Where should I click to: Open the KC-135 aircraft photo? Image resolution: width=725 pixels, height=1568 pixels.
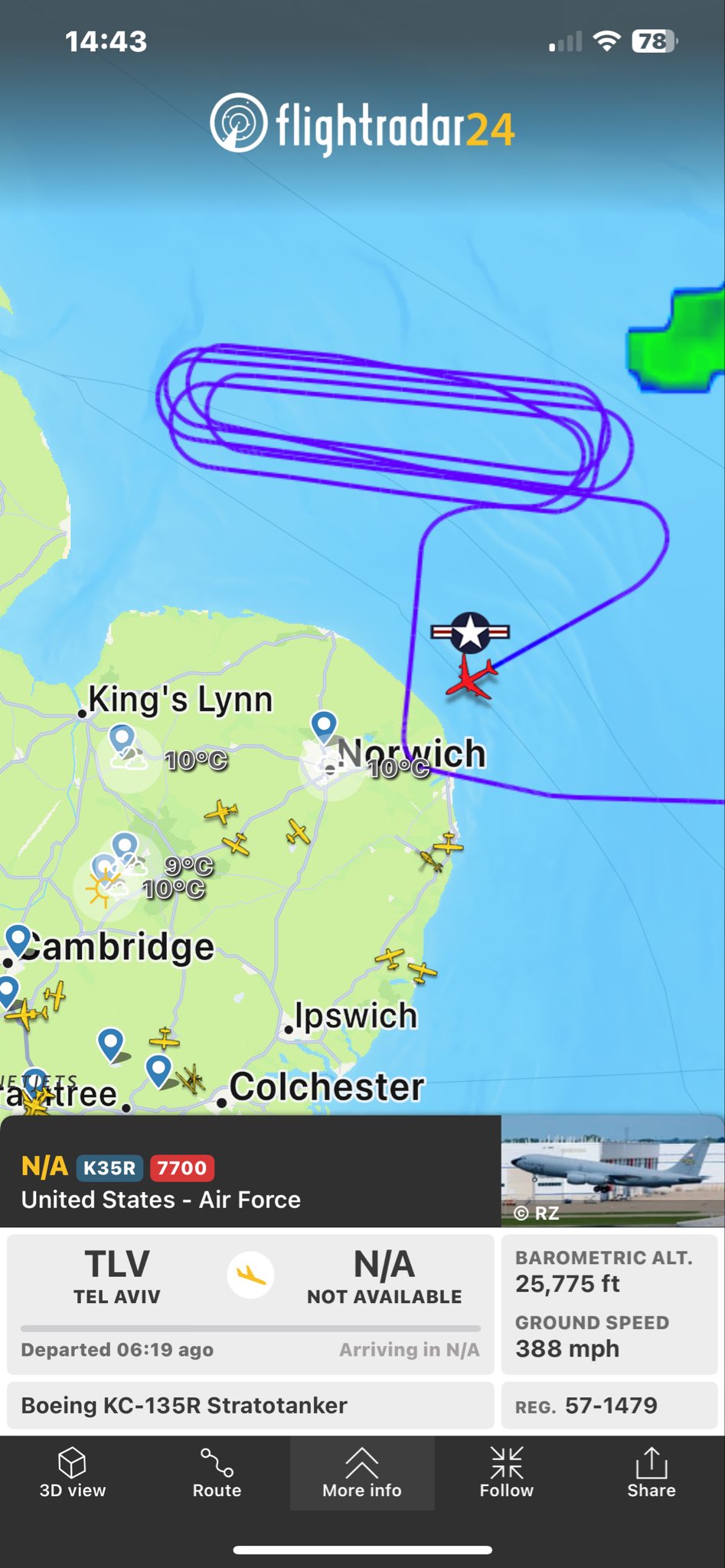612,1171
